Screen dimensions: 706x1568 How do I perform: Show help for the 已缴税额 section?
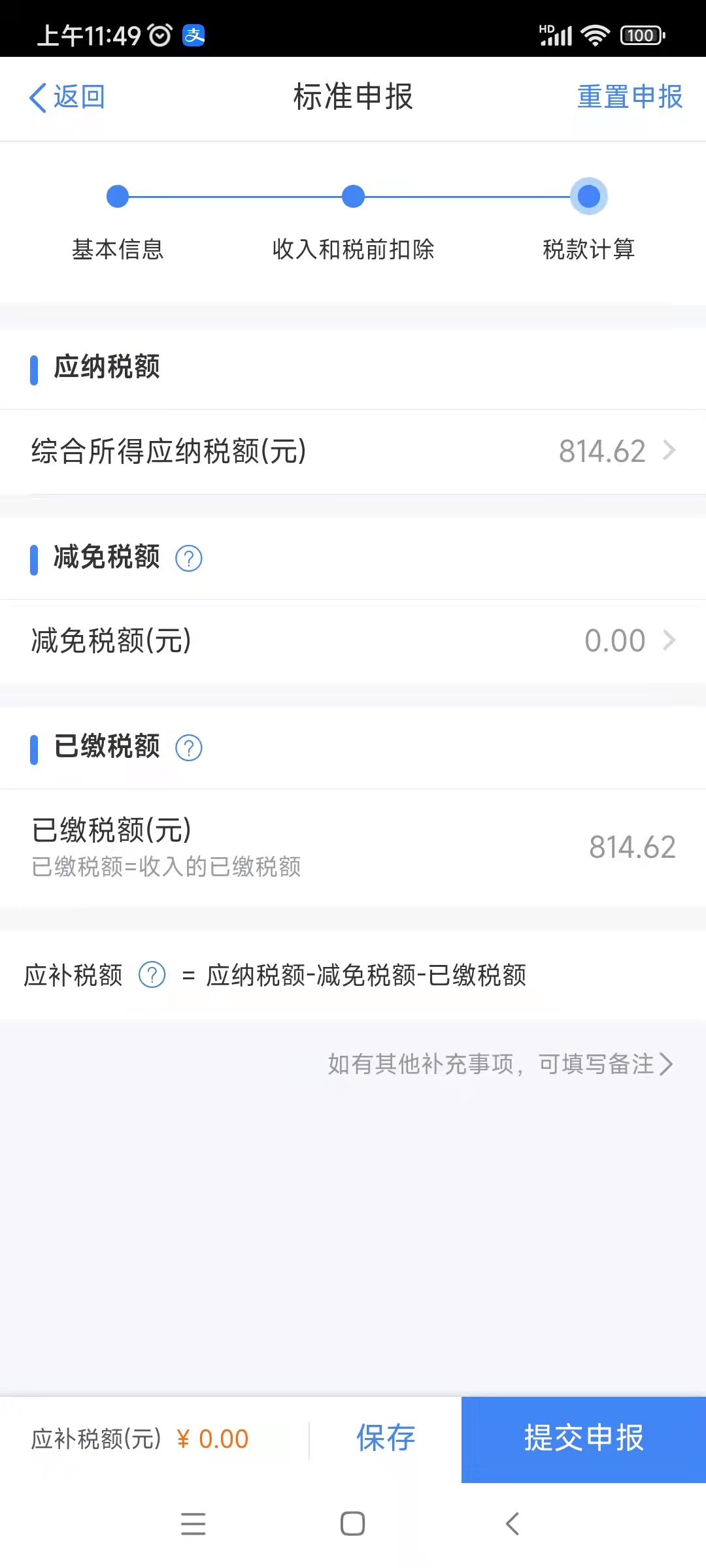pyautogui.click(x=189, y=748)
